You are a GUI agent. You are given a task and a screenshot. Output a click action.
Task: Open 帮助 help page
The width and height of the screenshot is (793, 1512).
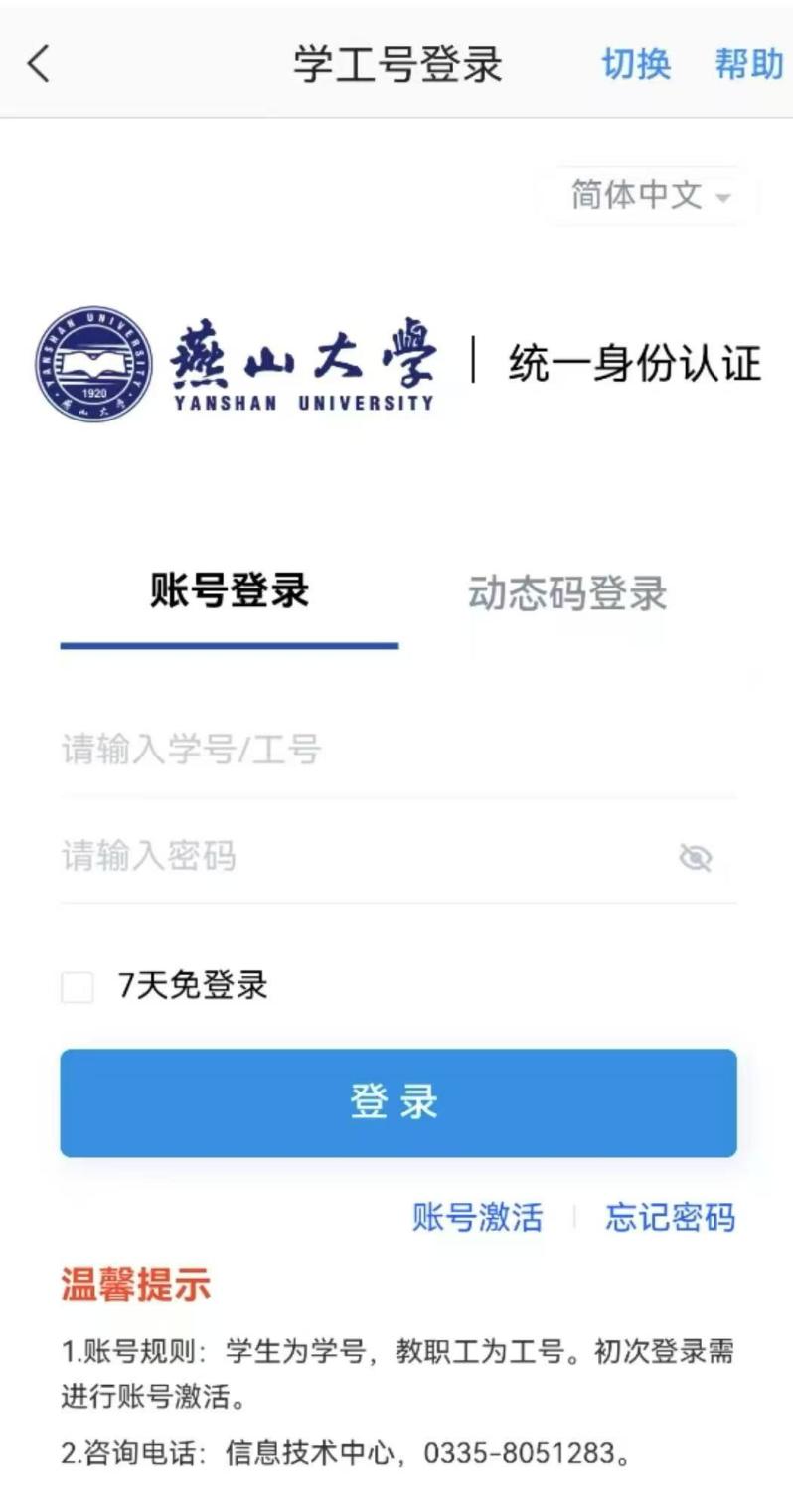pyautogui.click(x=748, y=65)
